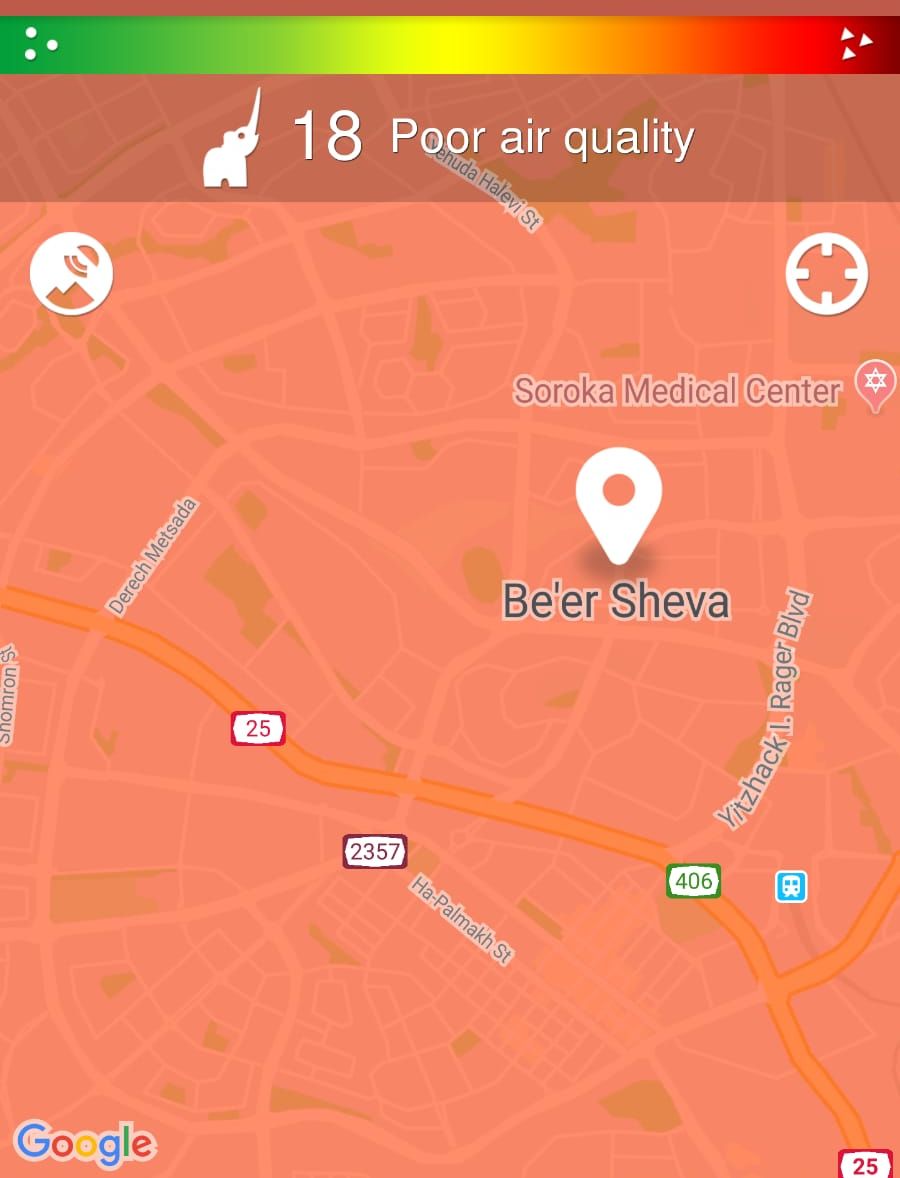The image size is (900, 1178).
Task: Center map on my location
Action: pos(826,273)
